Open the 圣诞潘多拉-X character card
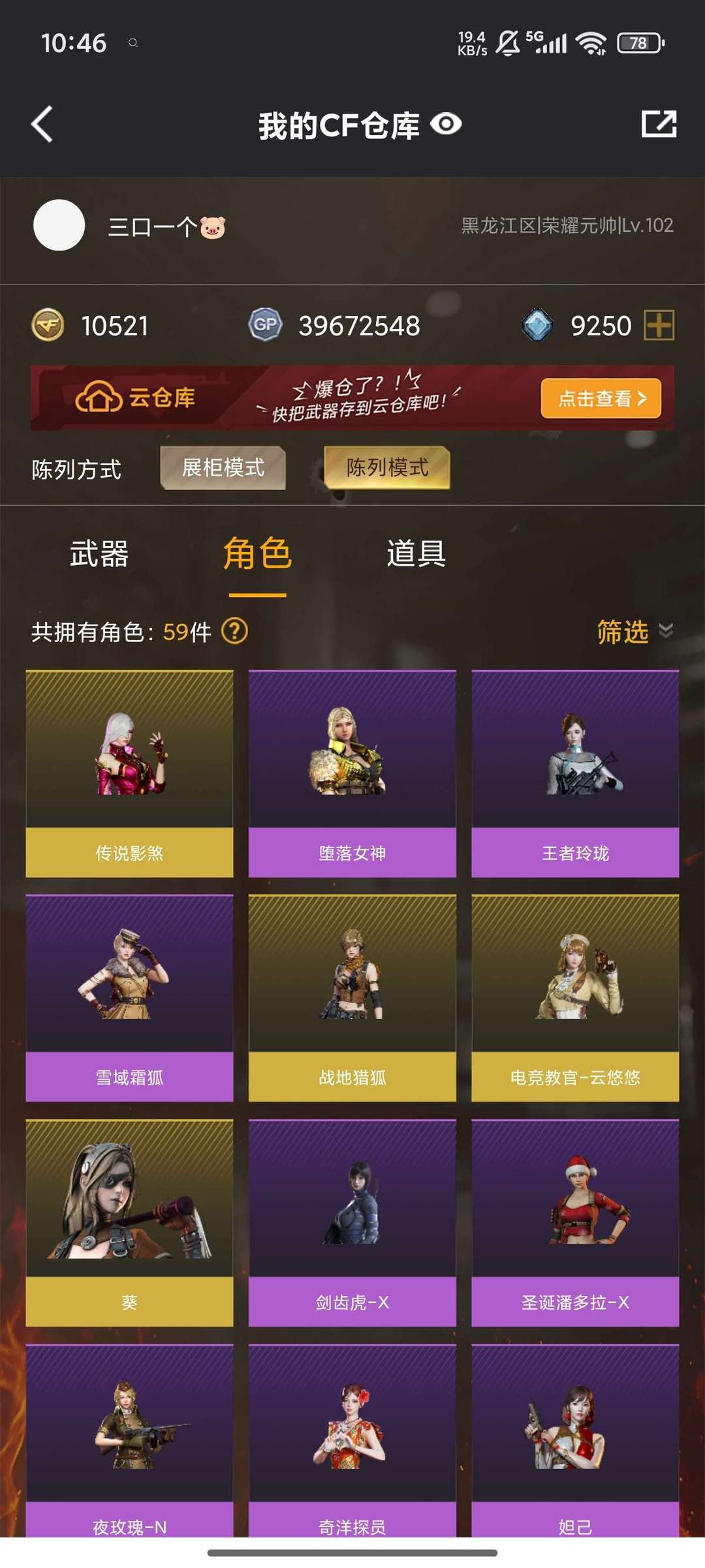This screenshot has width=705, height=1568. tap(575, 1223)
